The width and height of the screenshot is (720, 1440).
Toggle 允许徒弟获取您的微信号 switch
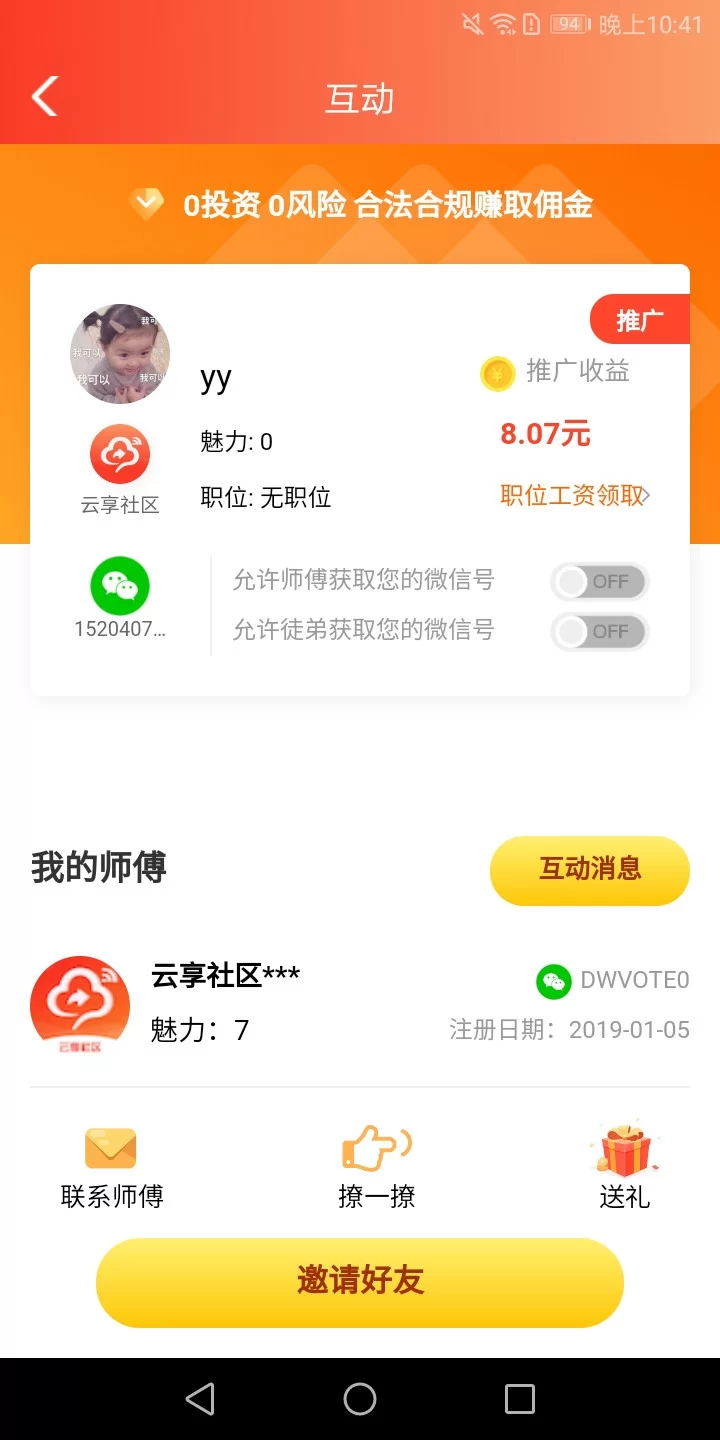600,631
